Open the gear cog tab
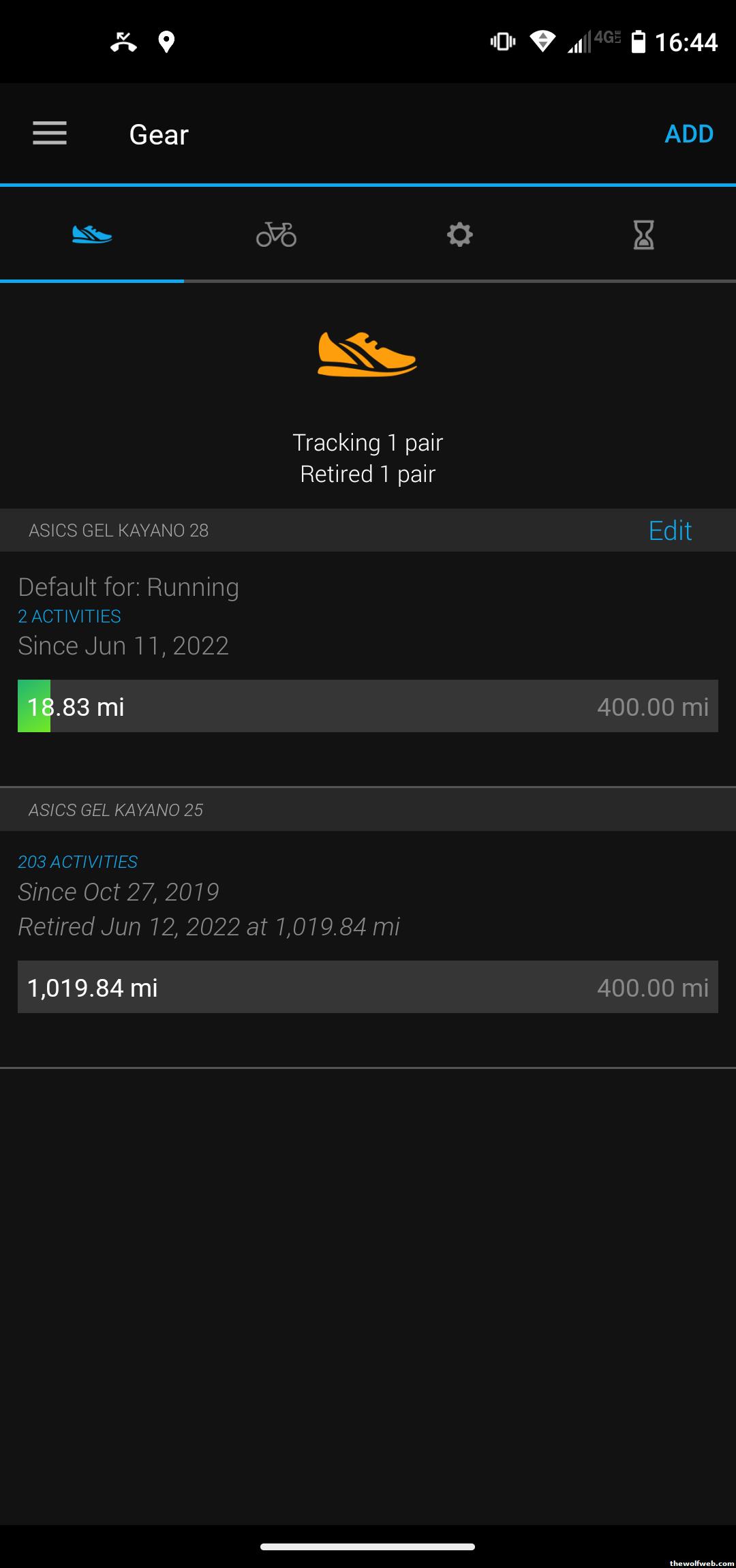Image resolution: width=736 pixels, height=1568 pixels. coord(460,235)
